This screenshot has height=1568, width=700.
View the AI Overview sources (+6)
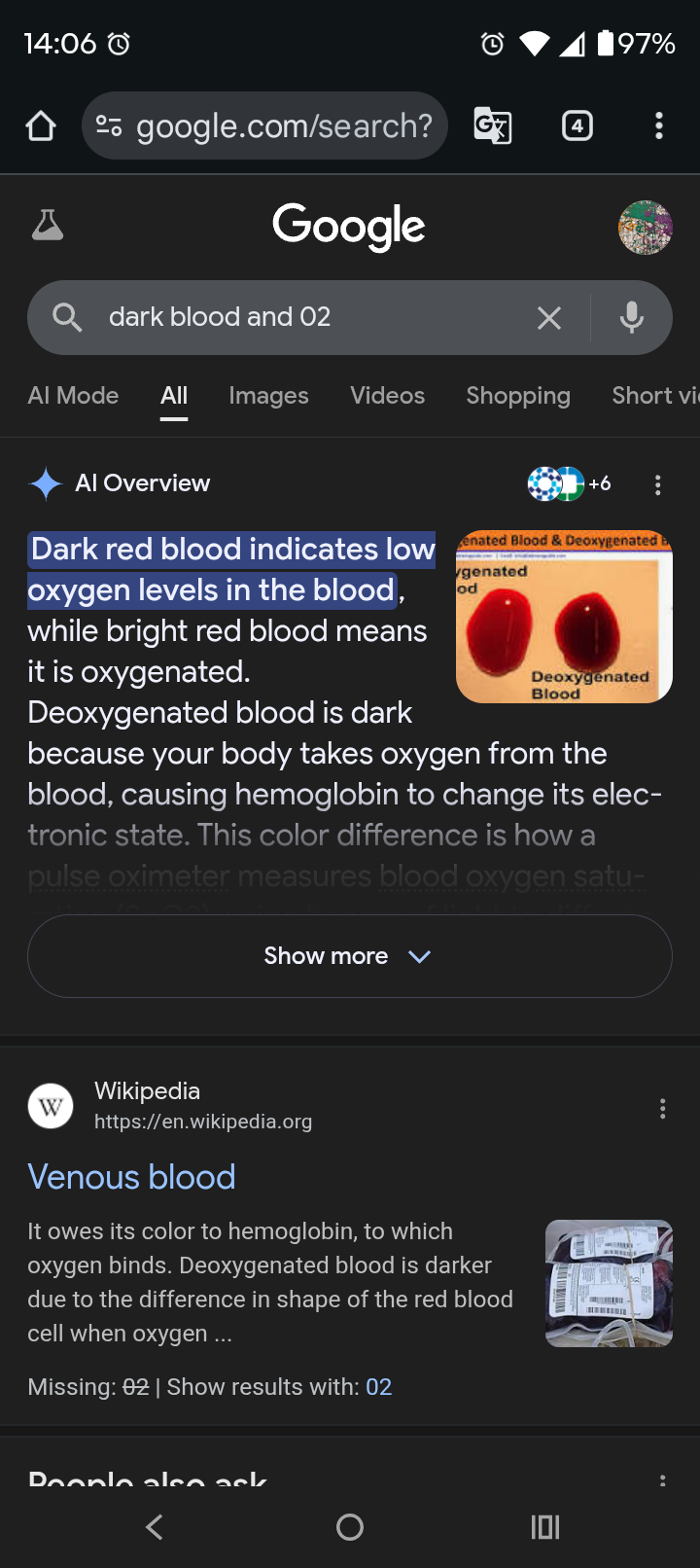pos(570,483)
